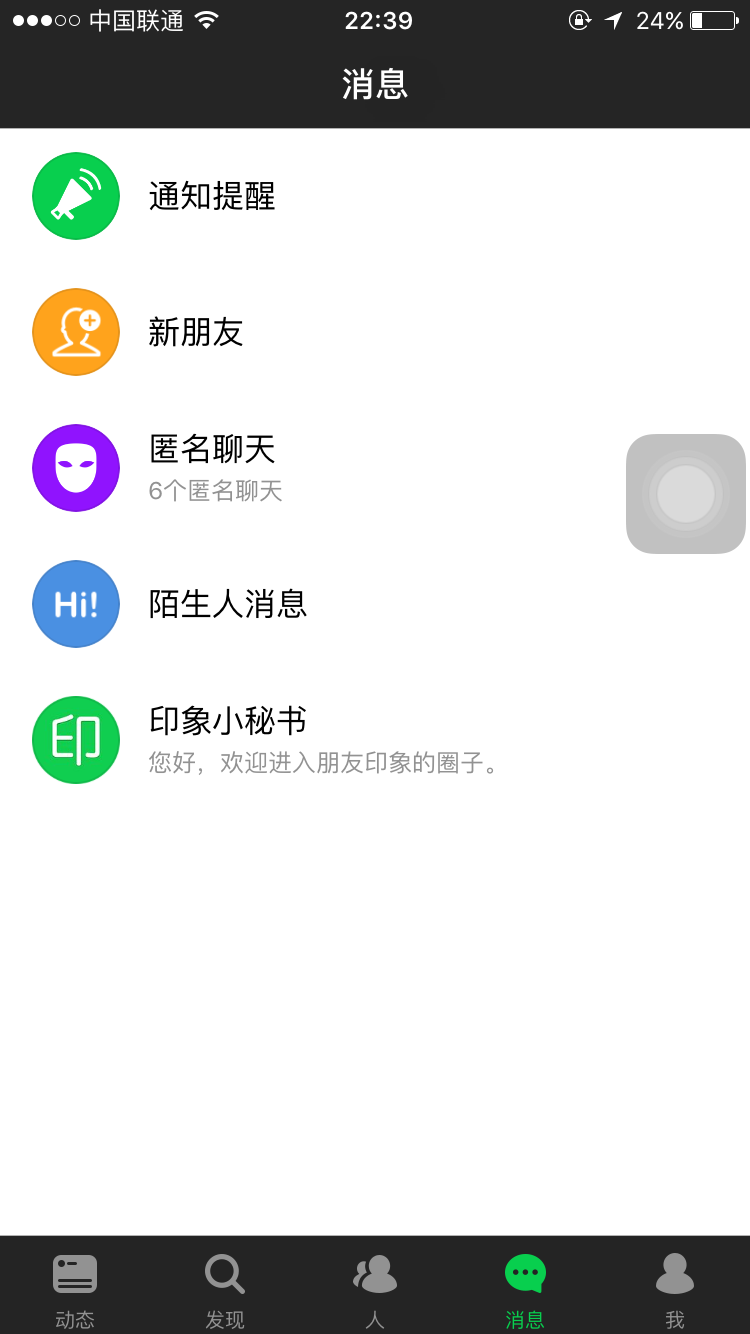Switch to the 人 people tab
Image resolution: width=750 pixels, height=1334 pixels.
[x=375, y=1288]
